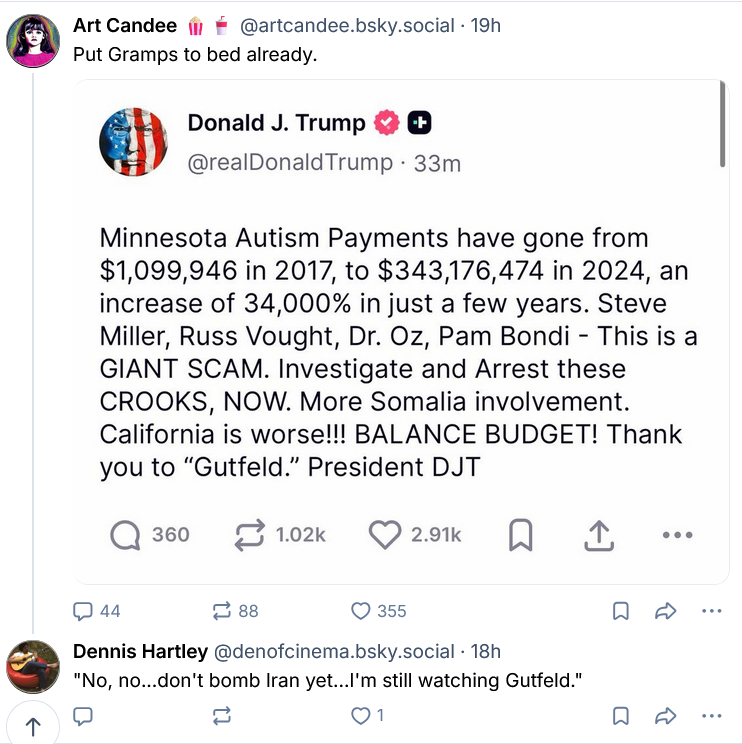Open Dennis Hartley's profile avatar
Image resolution: width=742 pixels, height=744 pixels.
(x=32, y=666)
